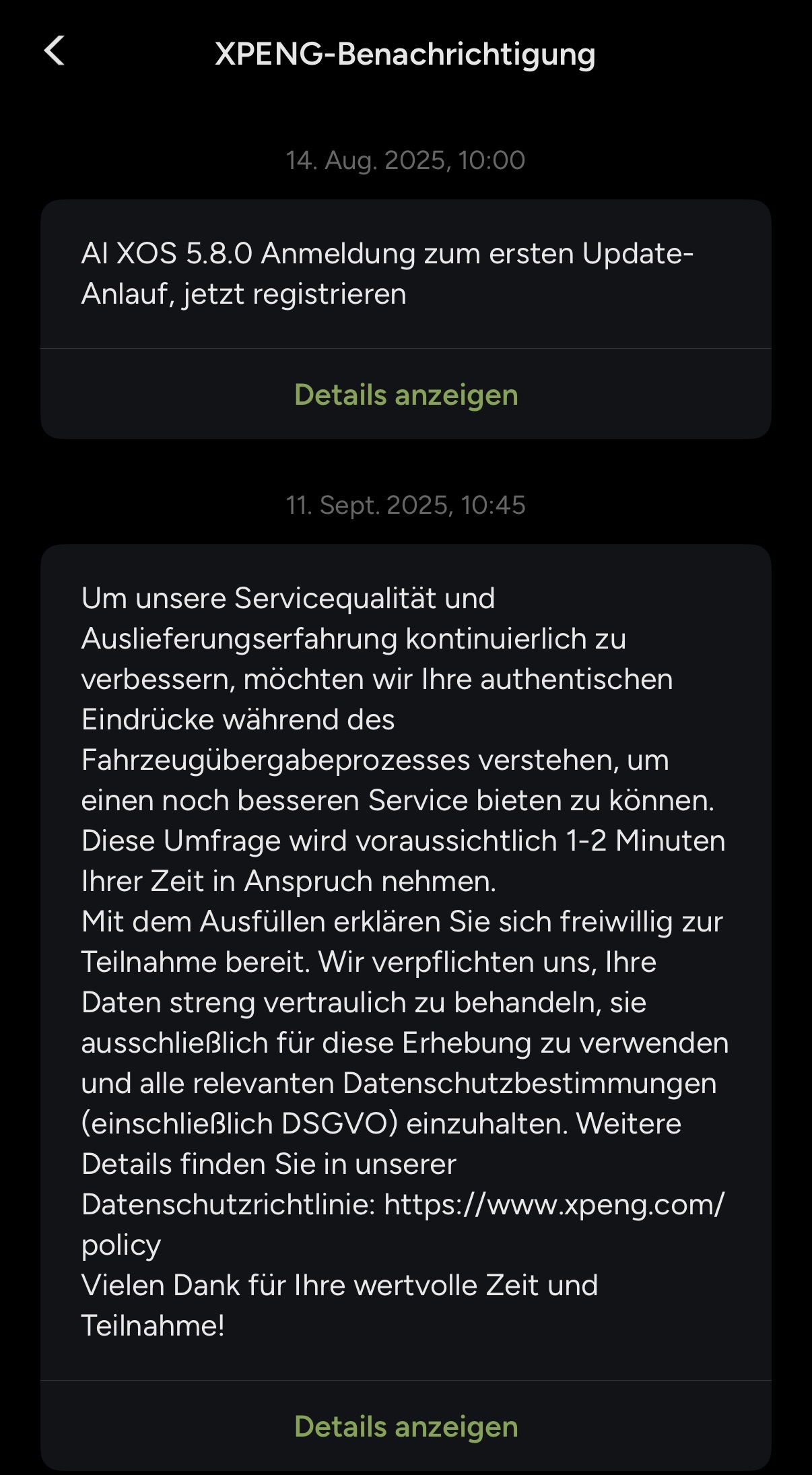Image resolution: width=812 pixels, height=1475 pixels.
Task: Tap Details anzeigen for AI XOS 5.8.0 update
Action: click(405, 395)
